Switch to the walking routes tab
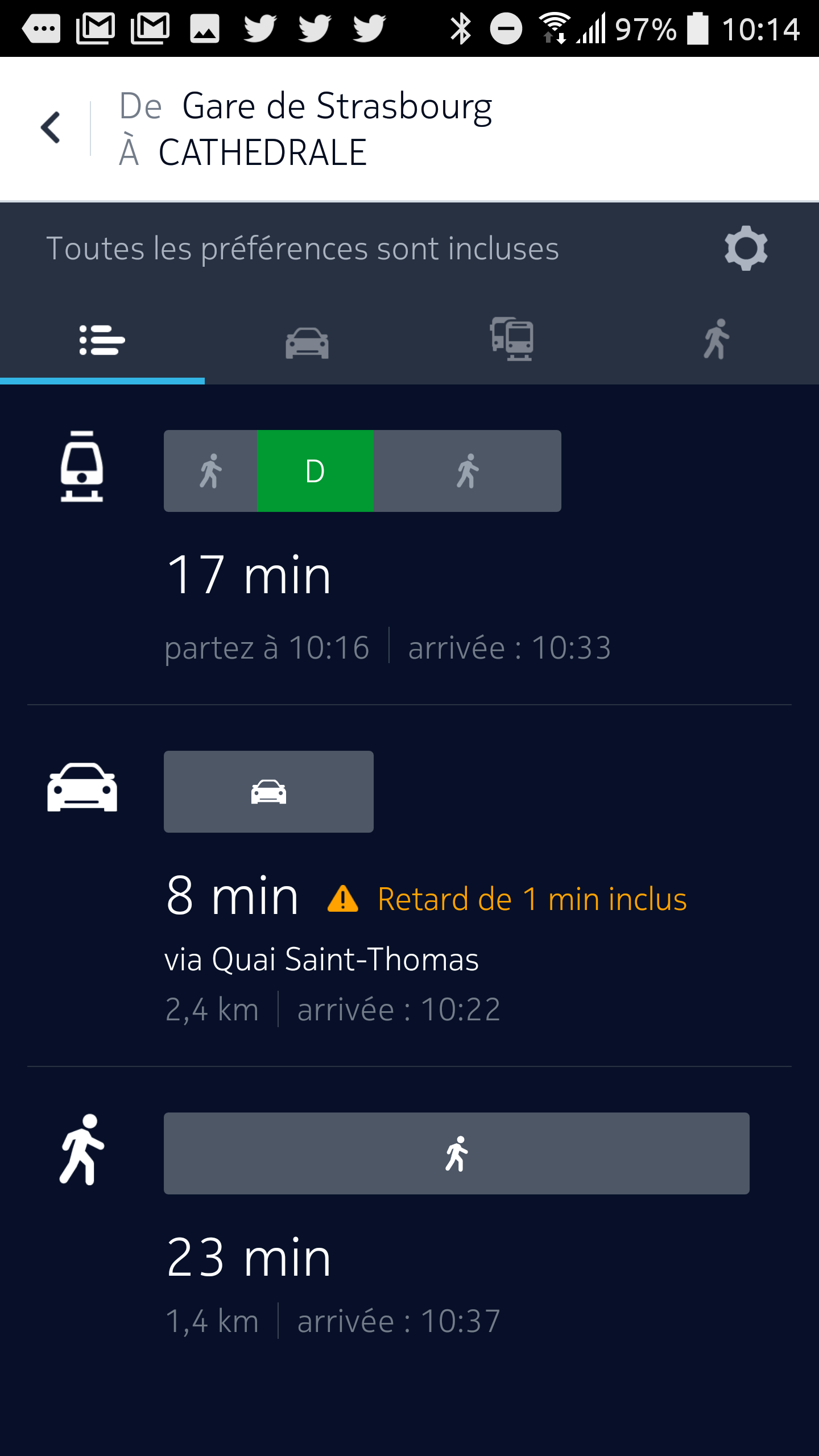 717,340
